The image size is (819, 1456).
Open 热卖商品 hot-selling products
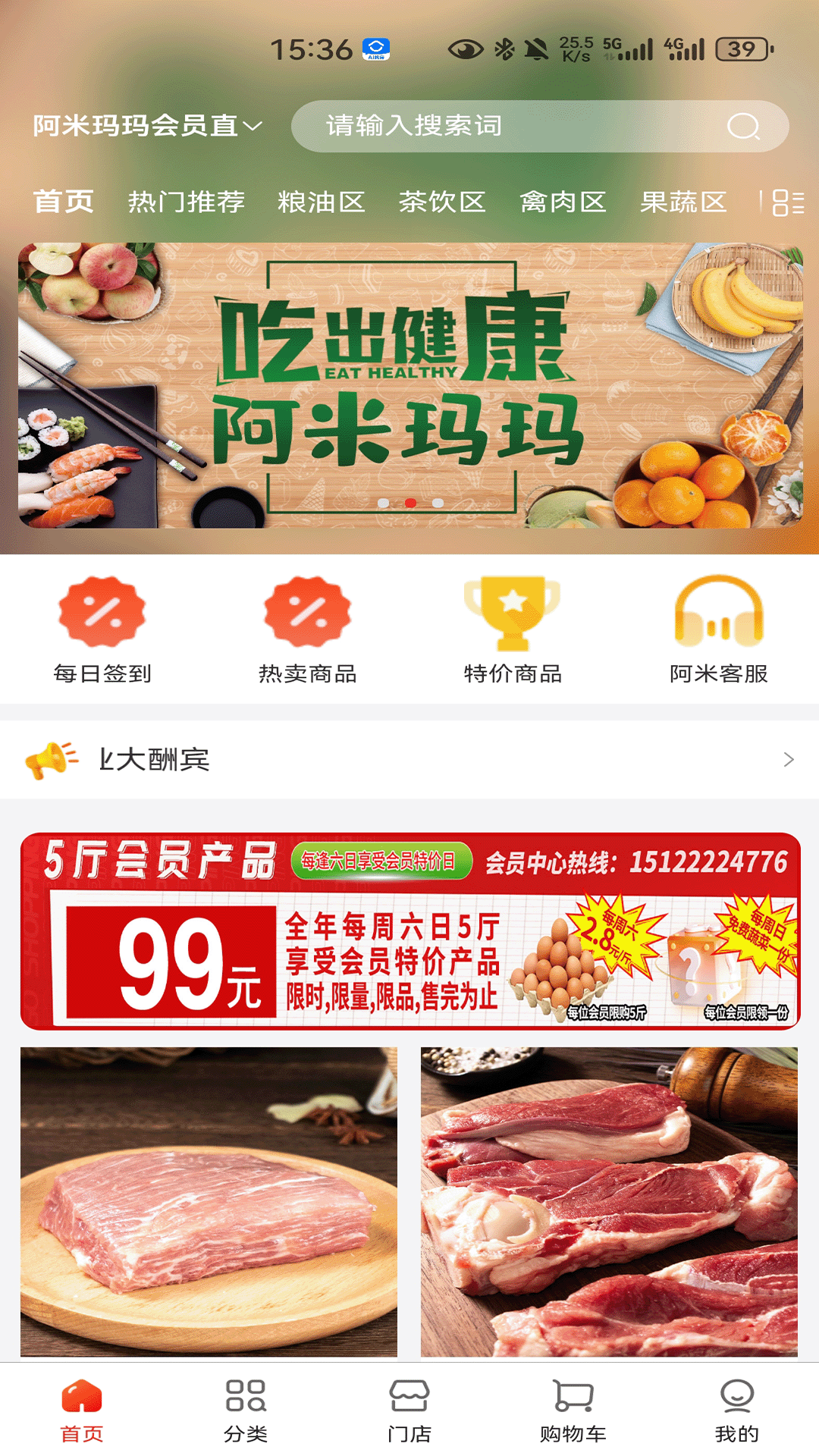point(307,629)
